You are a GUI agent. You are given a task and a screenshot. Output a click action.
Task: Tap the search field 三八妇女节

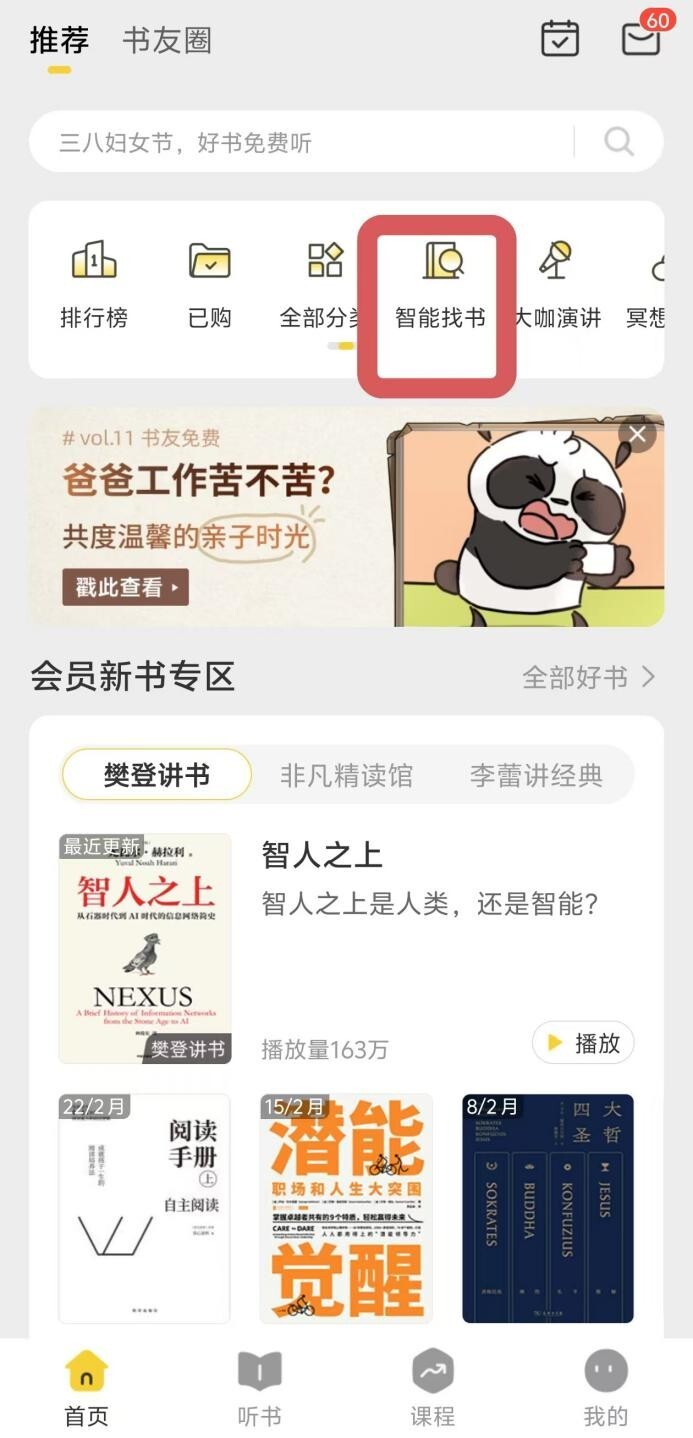pyautogui.click(x=300, y=142)
